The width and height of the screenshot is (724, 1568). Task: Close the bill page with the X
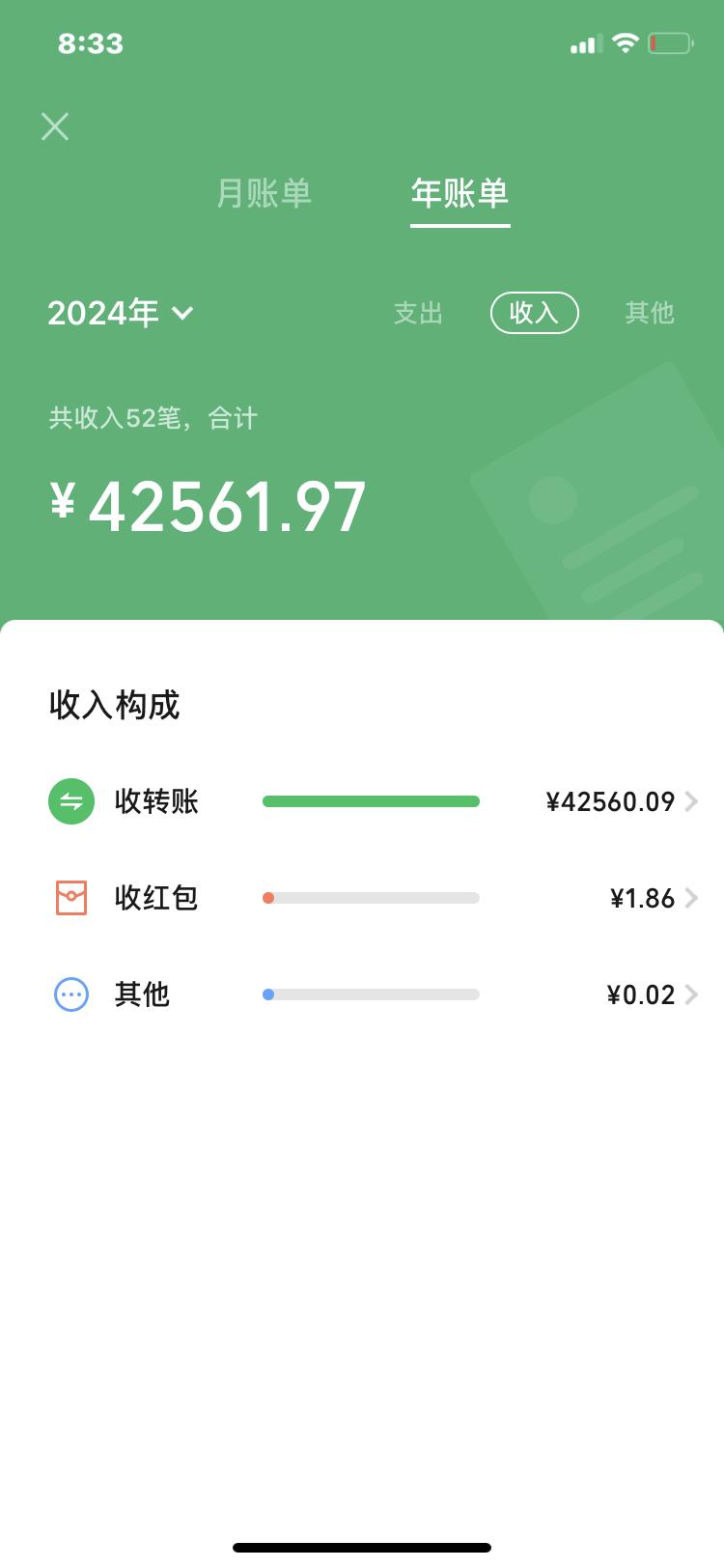click(x=55, y=126)
